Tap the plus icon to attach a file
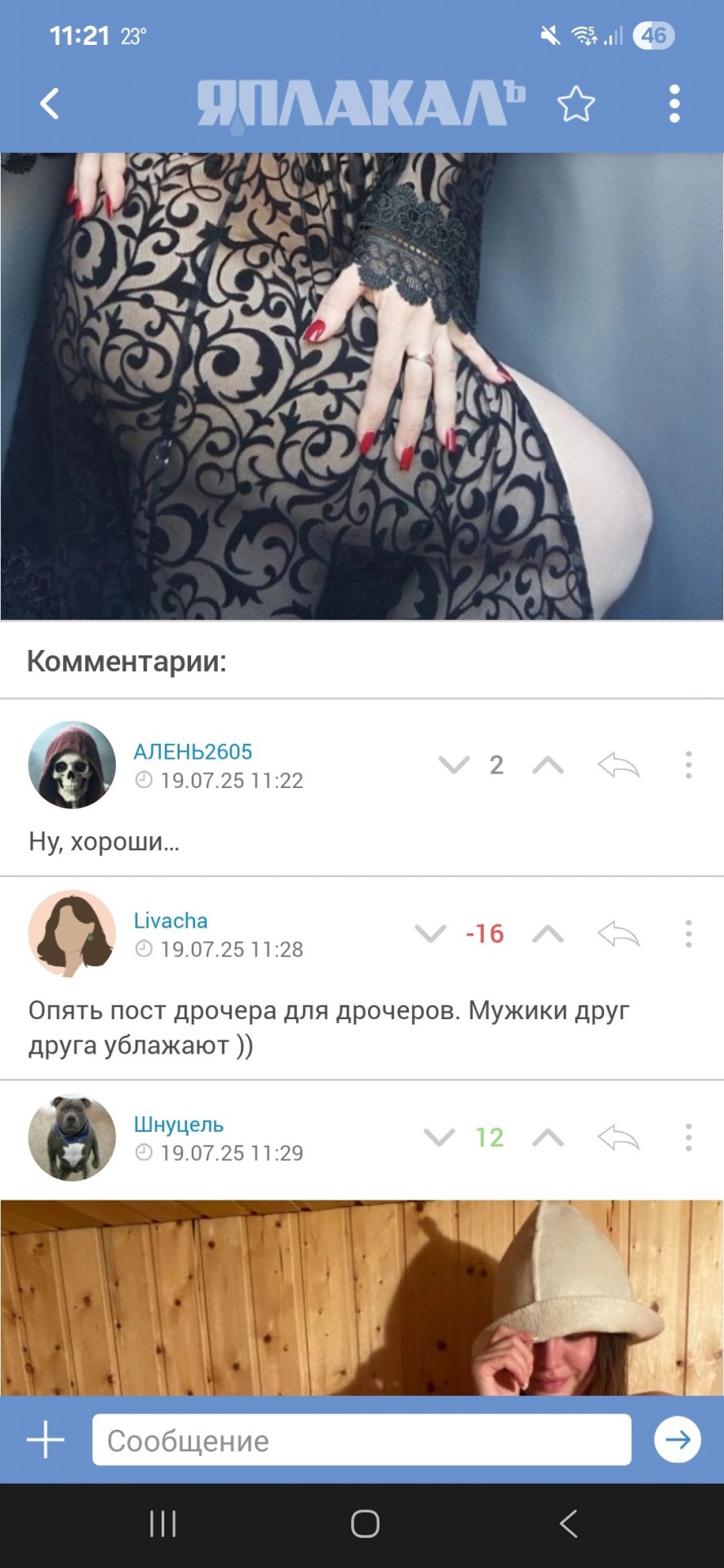Screen dimensions: 724x1568 tap(46, 1440)
